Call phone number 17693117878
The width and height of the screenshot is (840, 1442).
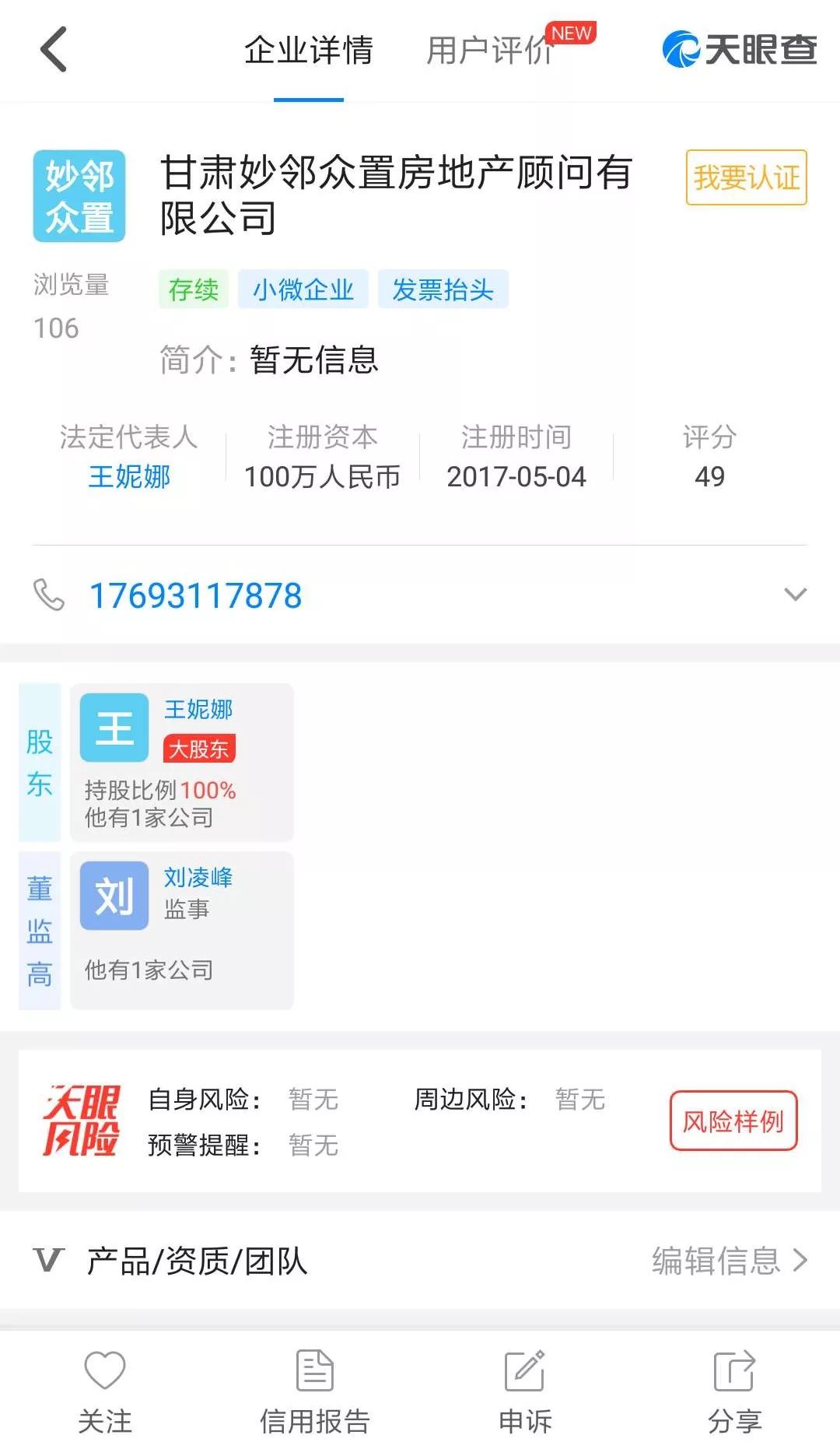[x=195, y=595]
